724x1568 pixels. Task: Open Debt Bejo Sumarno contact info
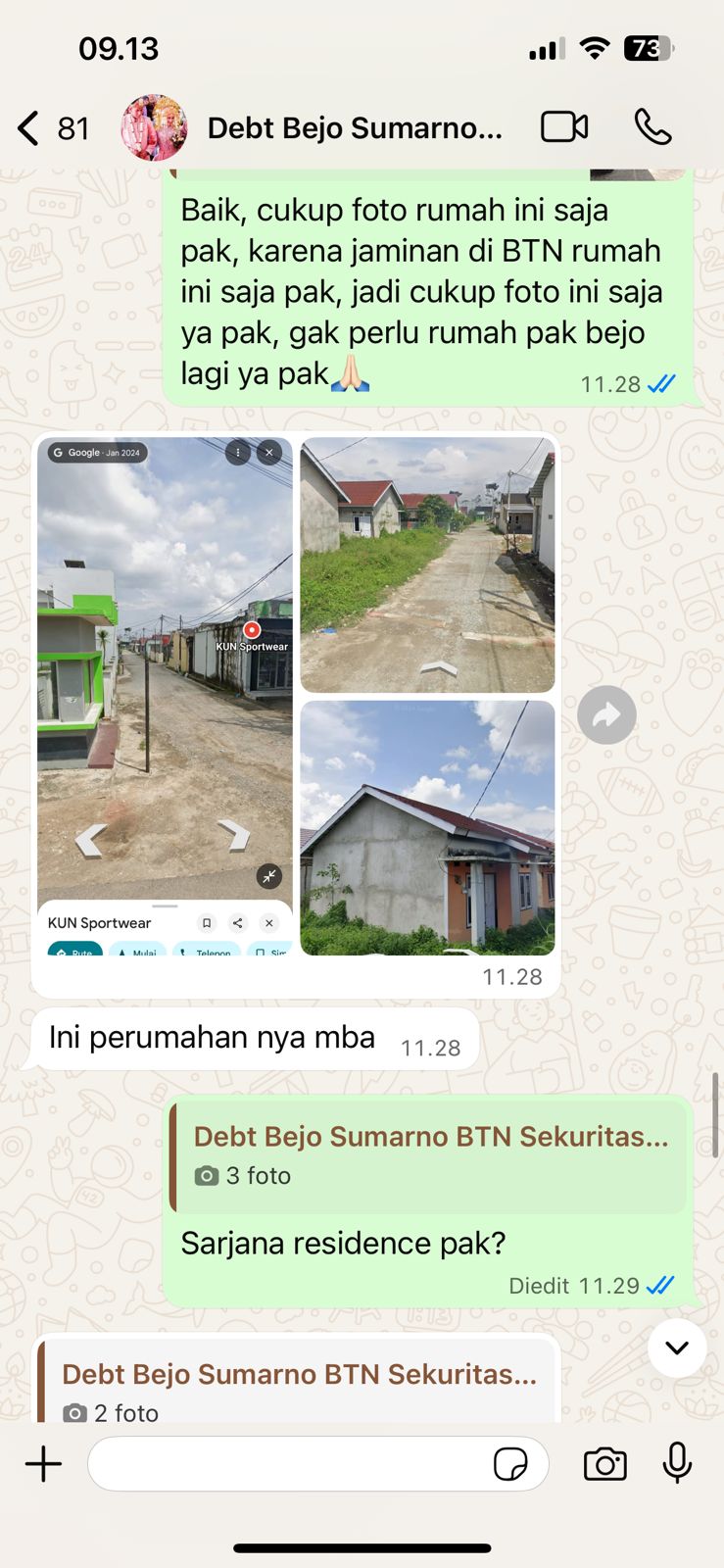(353, 128)
